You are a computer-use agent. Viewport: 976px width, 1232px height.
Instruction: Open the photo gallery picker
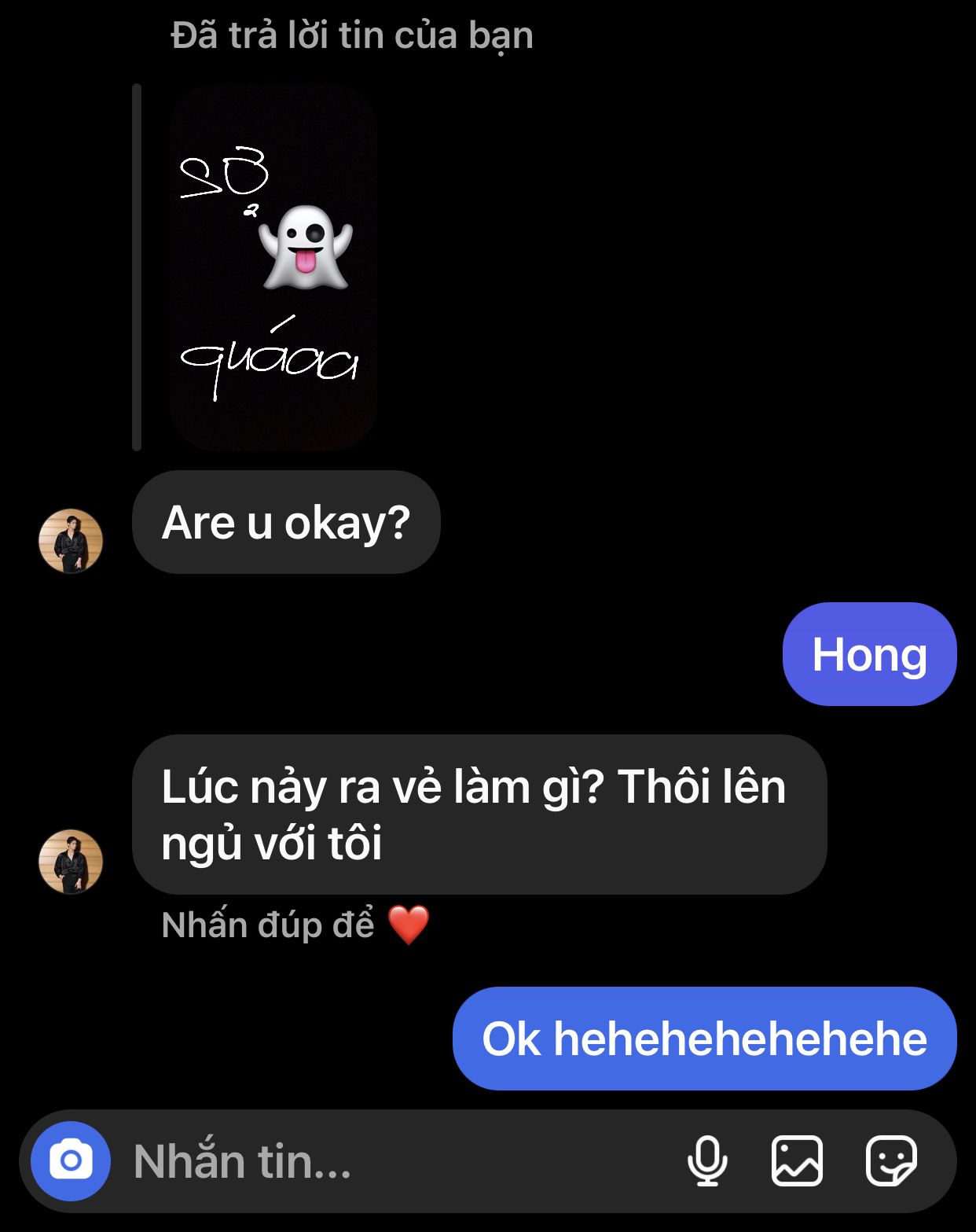(x=797, y=1160)
